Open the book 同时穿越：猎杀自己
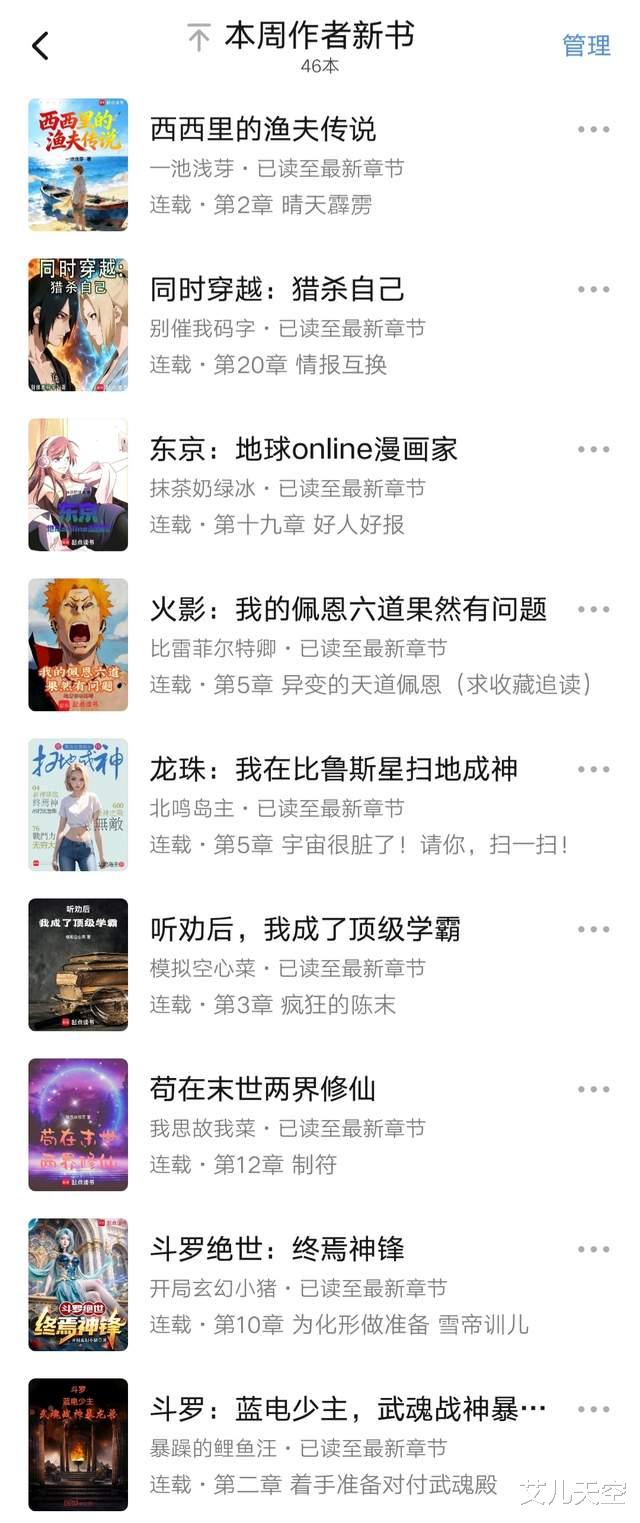Image resolution: width=640 pixels, height=1523 pixels. tap(277, 289)
